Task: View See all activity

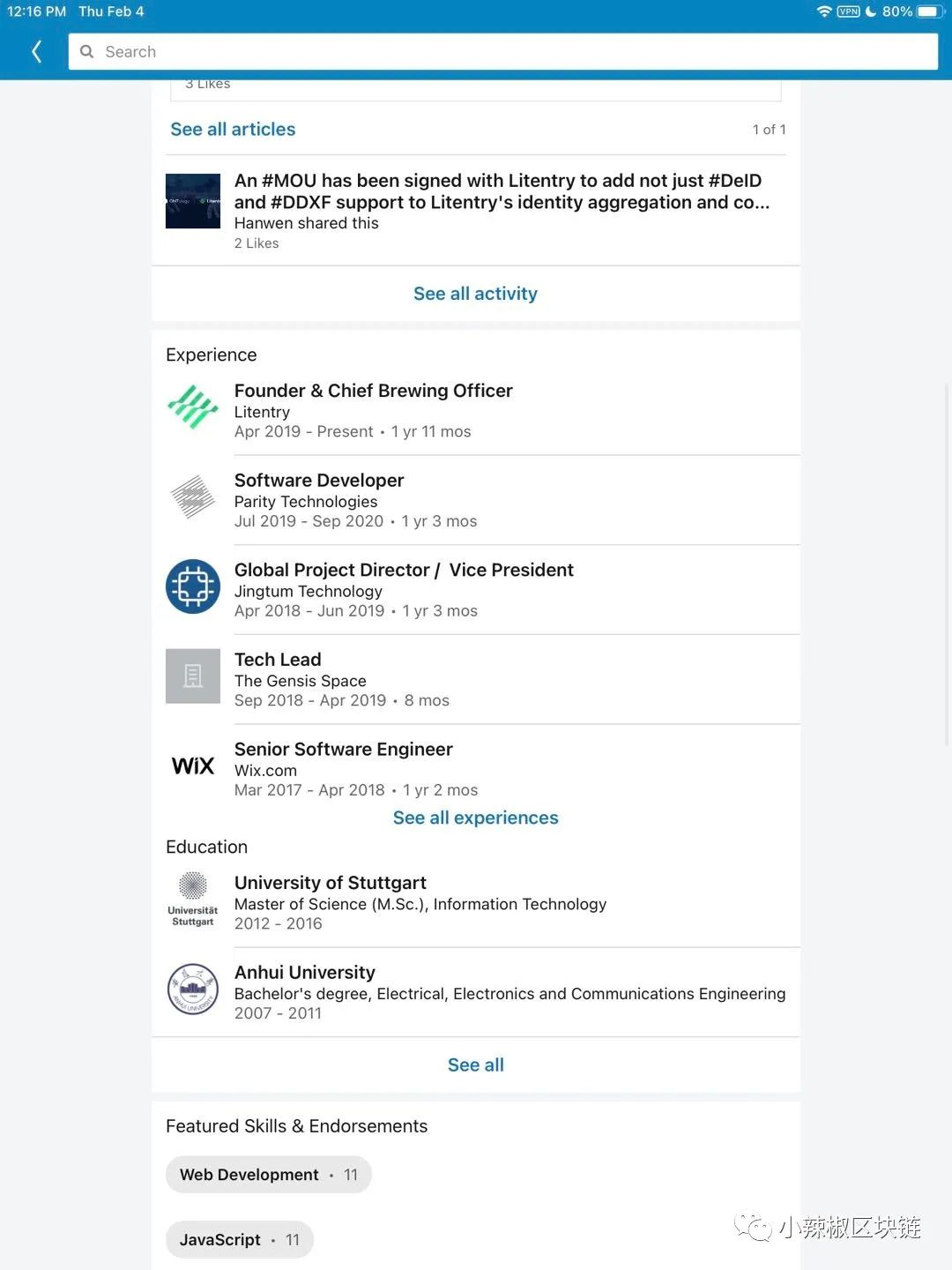Action: [475, 294]
